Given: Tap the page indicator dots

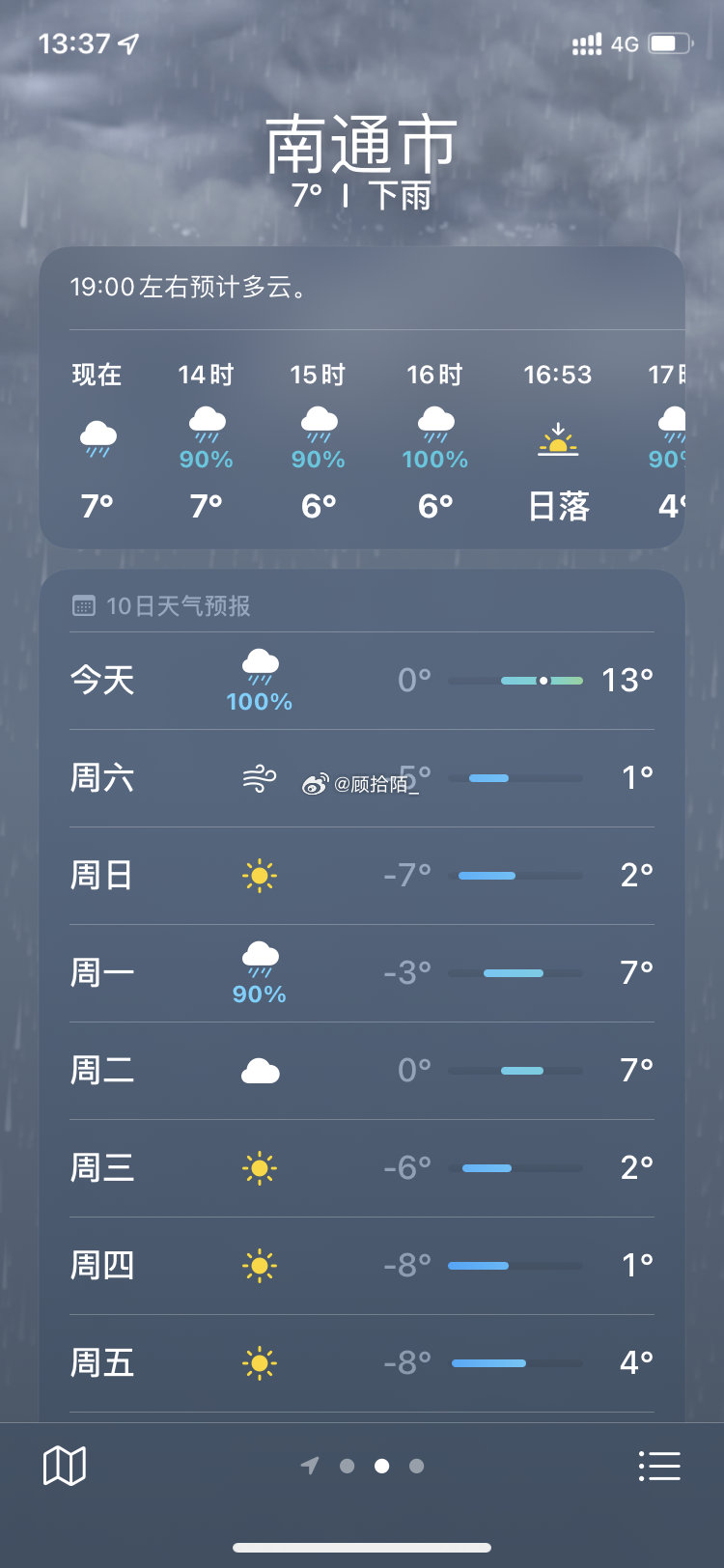Looking at the screenshot, I should (x=362, y=1466).
